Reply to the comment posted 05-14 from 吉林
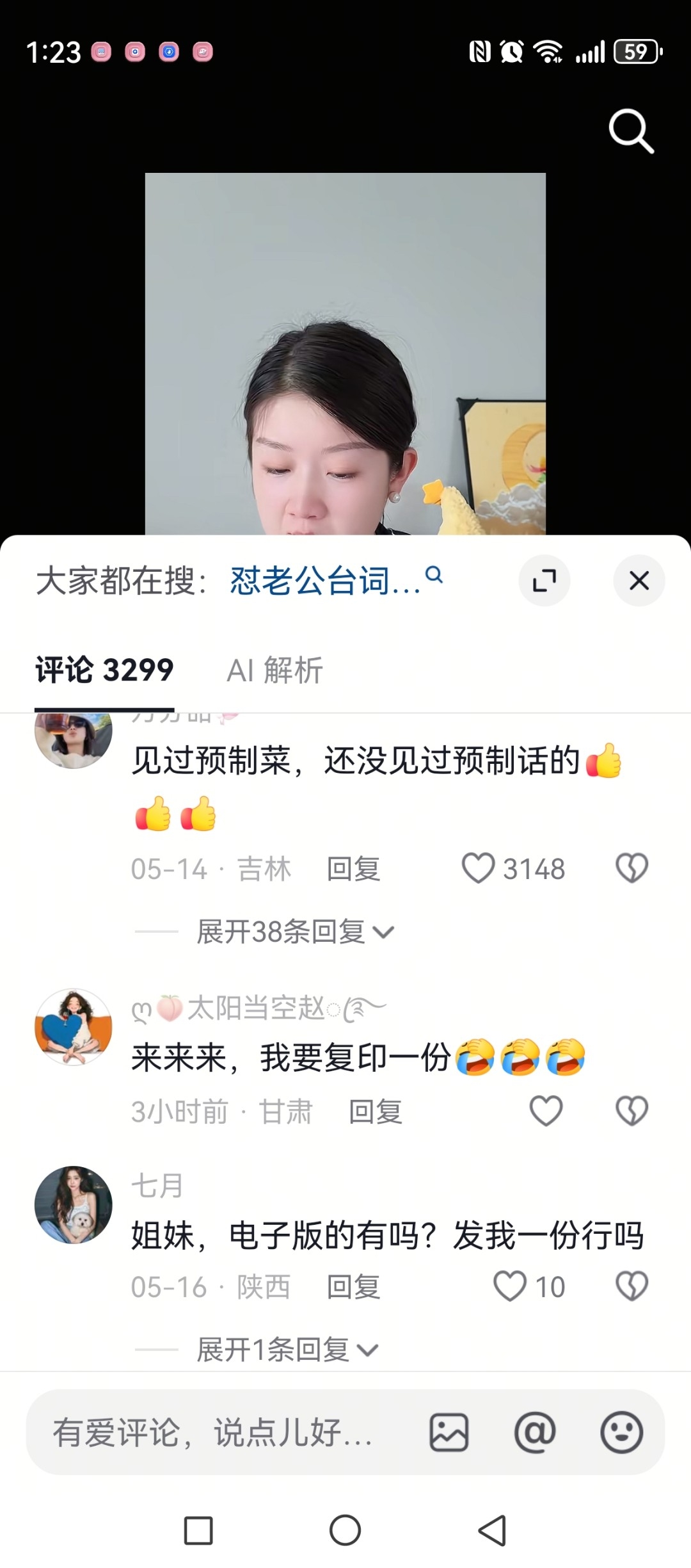The width and height of the screenshot is (691, 1568). pyautogui.click(x=353, y=869)
